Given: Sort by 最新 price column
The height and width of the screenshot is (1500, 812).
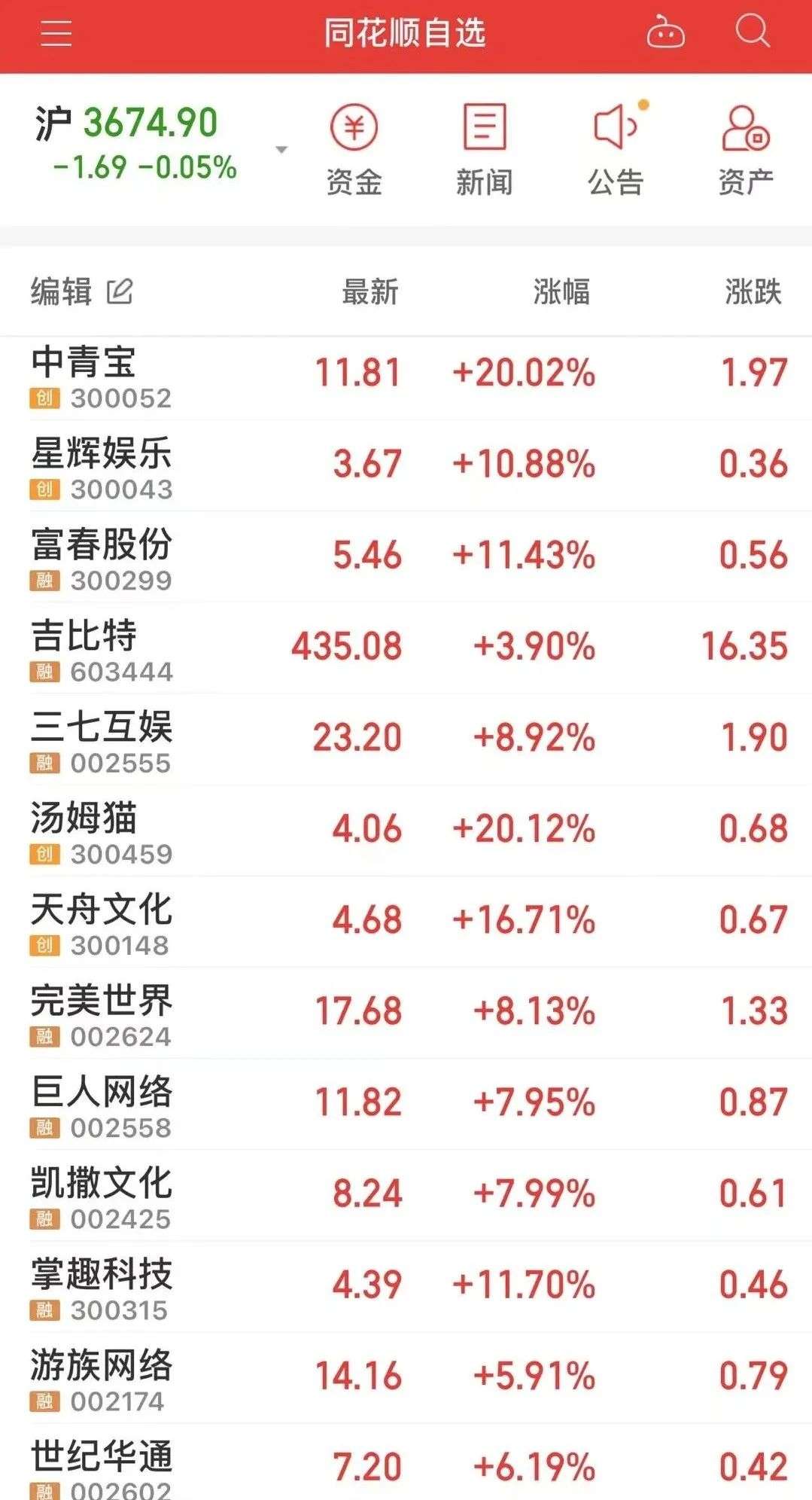Looking at the screenshot, I should (x=370, y=291).
